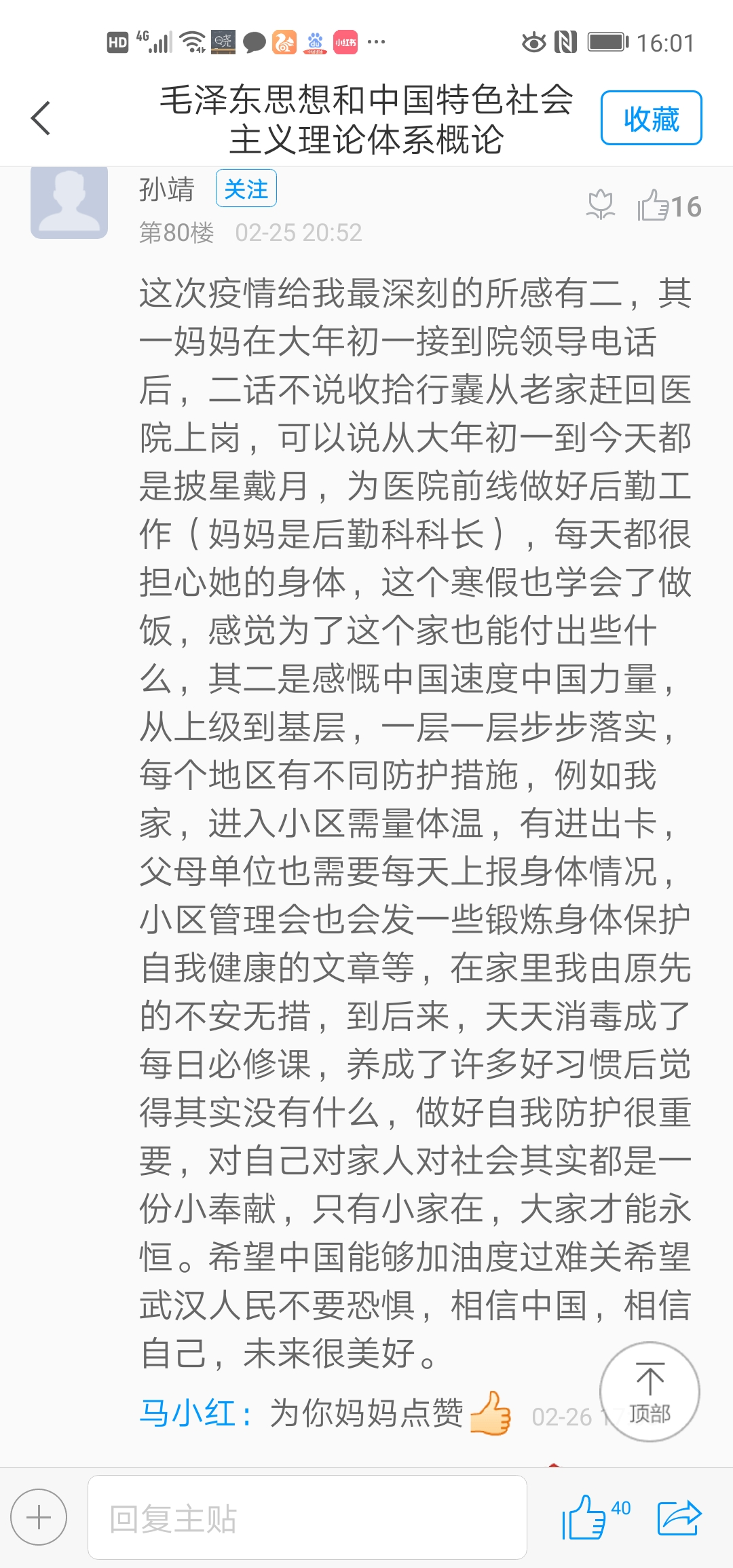Viewport: 733px width, 1568px height.
Task: Tap the 收藏 button to save the post
Action: point(651,118)
